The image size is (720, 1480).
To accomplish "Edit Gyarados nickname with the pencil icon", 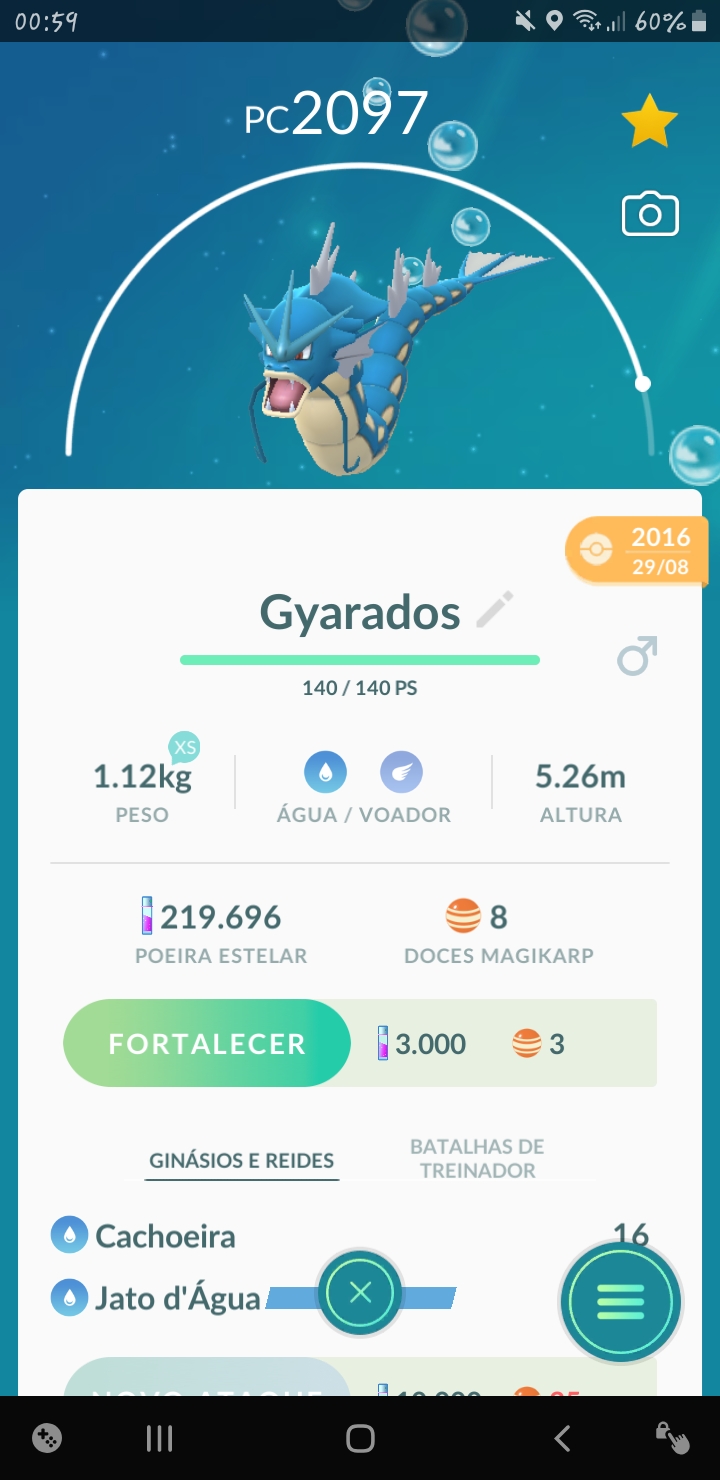I will [494, 610].
